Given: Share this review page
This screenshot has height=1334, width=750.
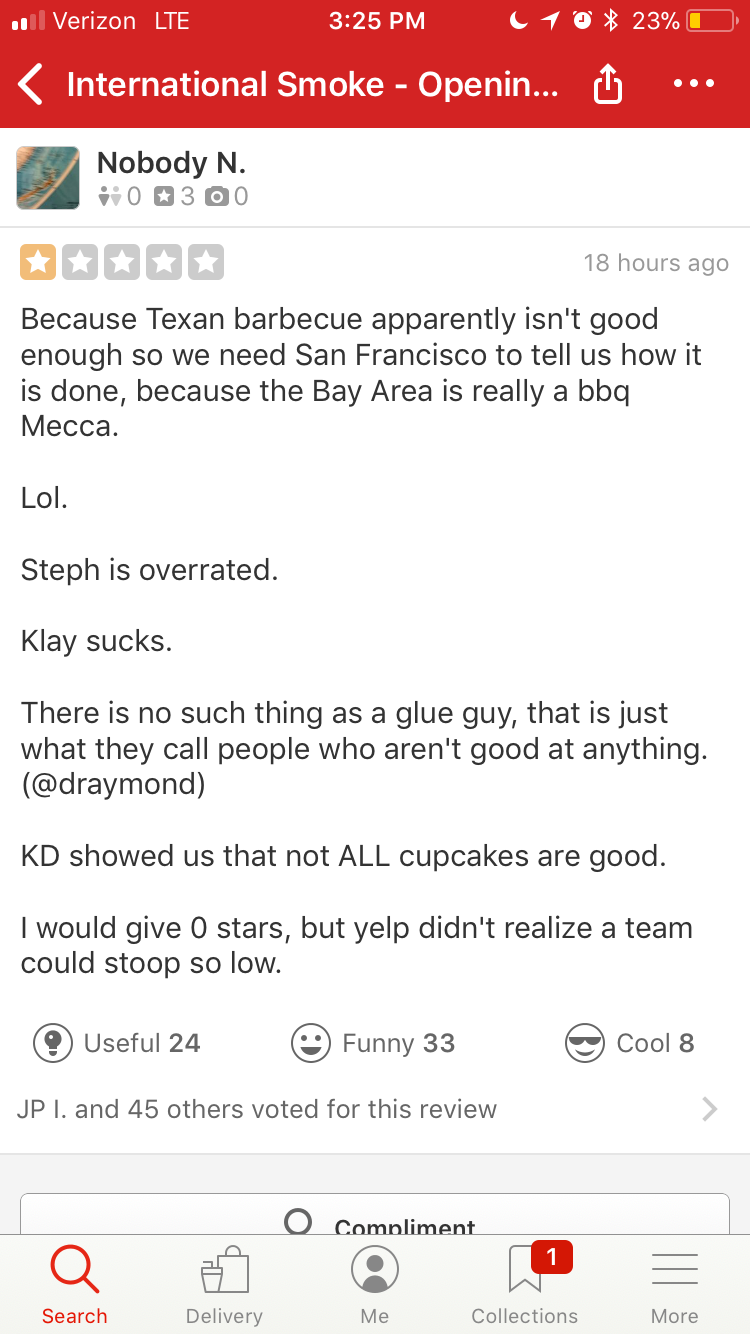Looking at the screenshot, I should pos(607,85).
